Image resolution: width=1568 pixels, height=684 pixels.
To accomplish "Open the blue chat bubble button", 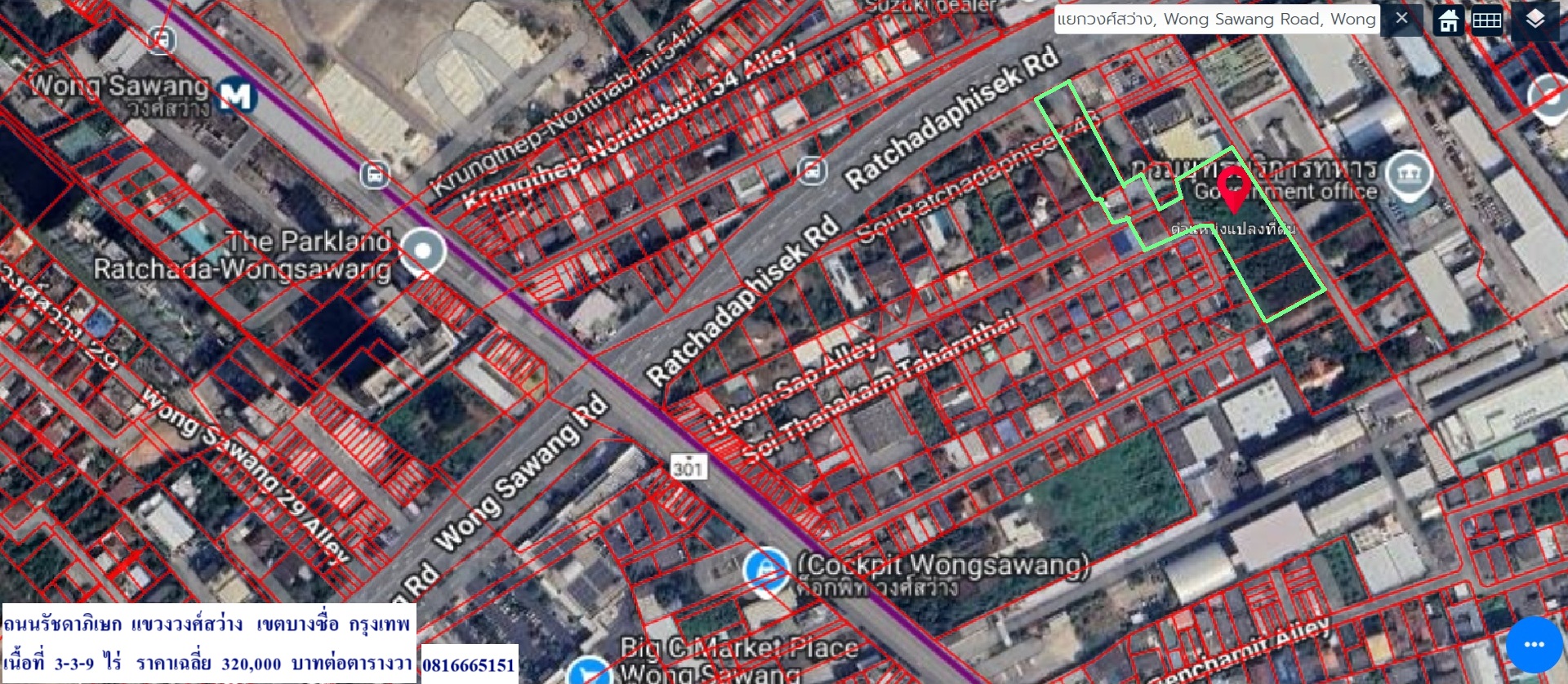I will [x=1534, y=645].
